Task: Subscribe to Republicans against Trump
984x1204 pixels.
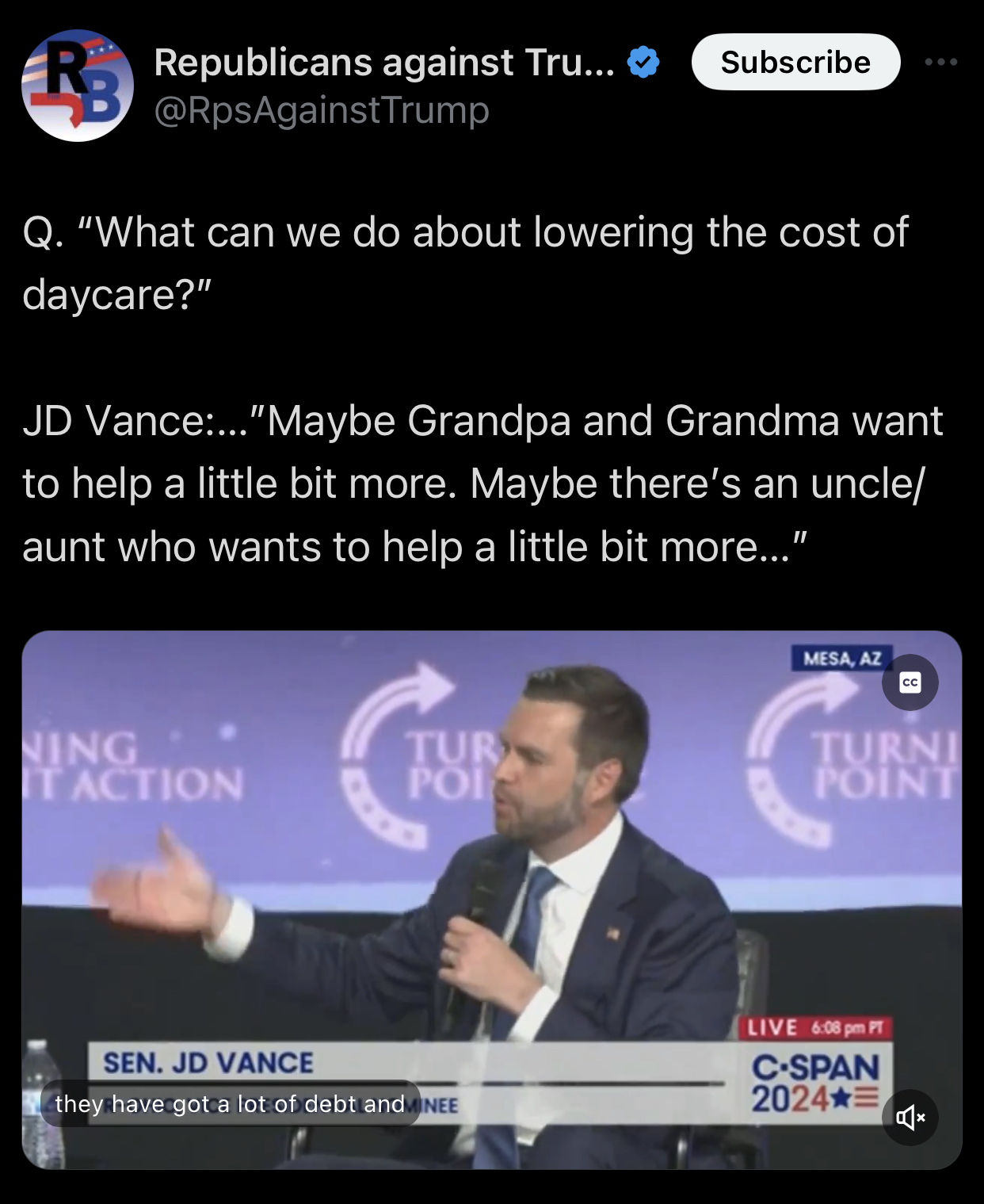Action: [x=795, y=62]
